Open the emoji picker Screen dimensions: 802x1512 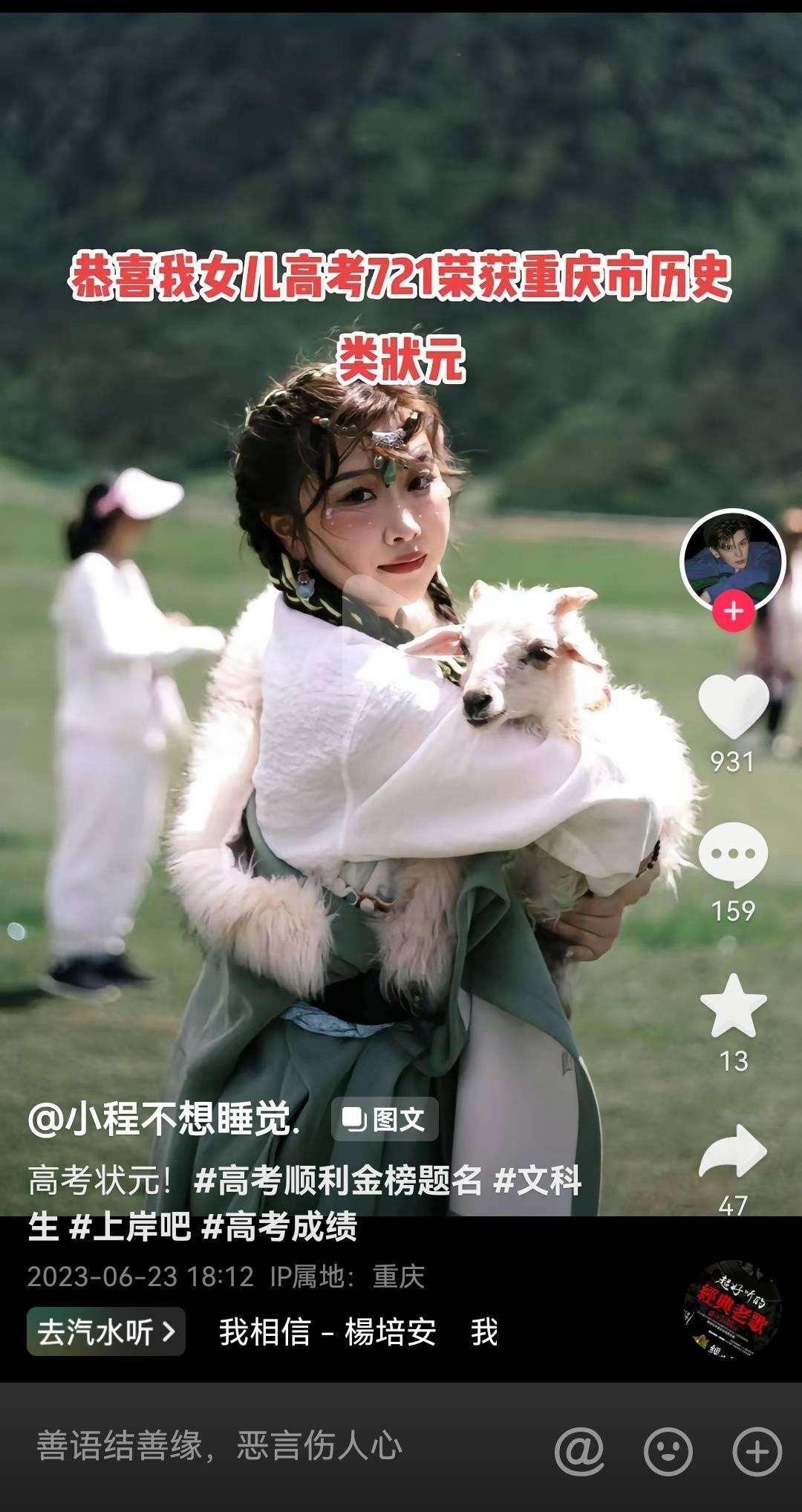668,1450
